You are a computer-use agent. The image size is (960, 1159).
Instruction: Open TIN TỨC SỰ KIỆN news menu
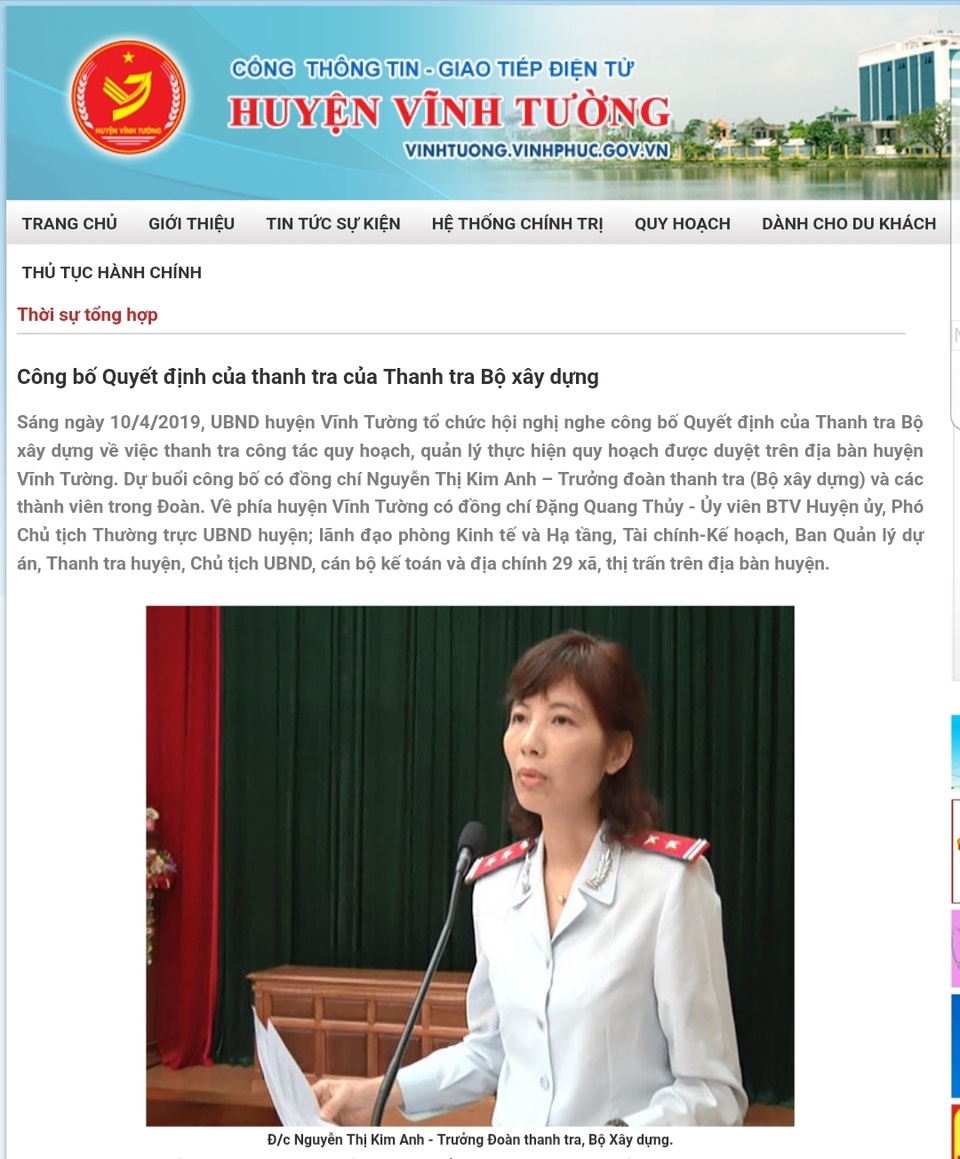(x=333, y=223)
